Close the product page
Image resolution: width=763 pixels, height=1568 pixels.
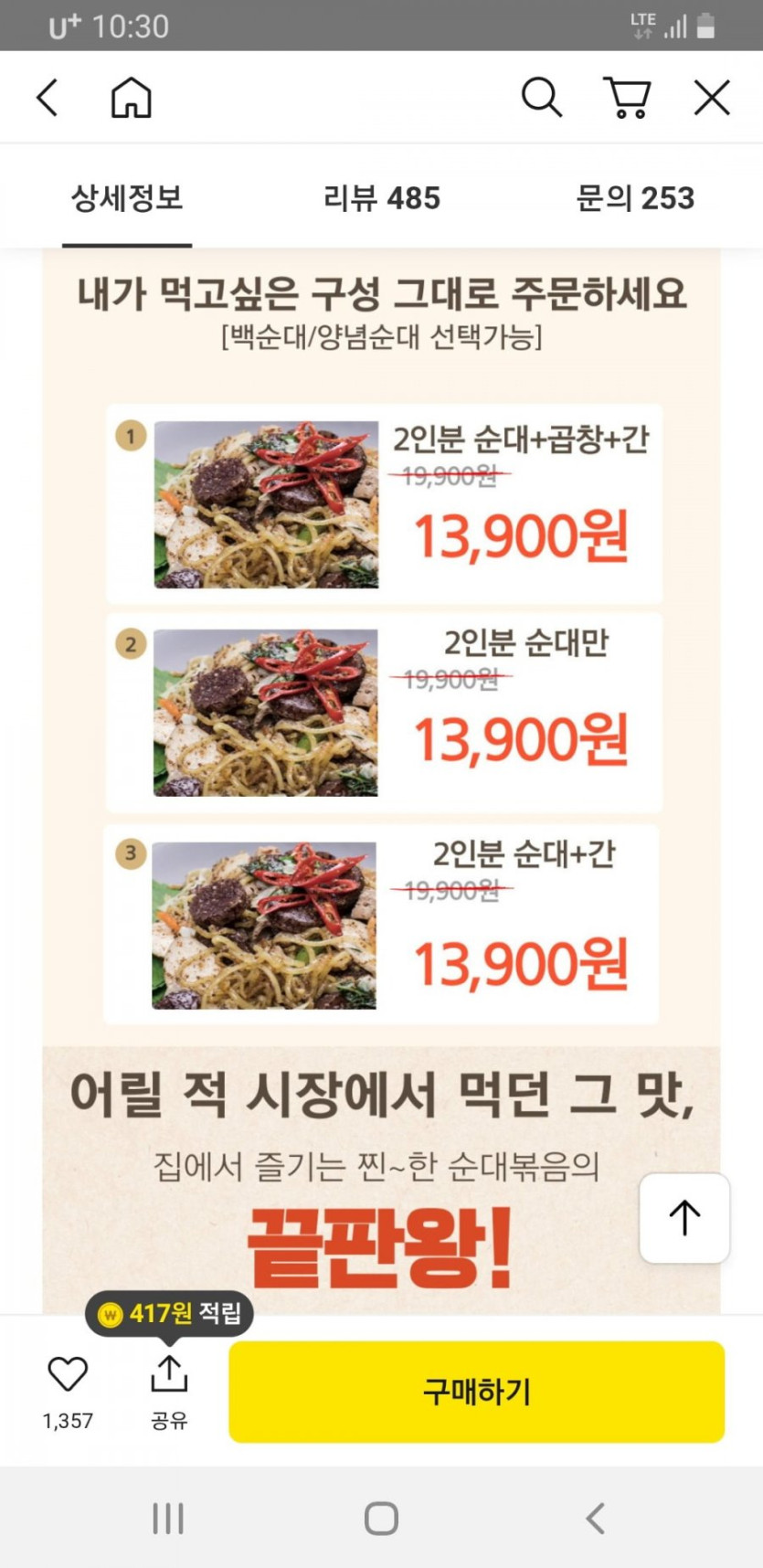[x=711, y=97]
